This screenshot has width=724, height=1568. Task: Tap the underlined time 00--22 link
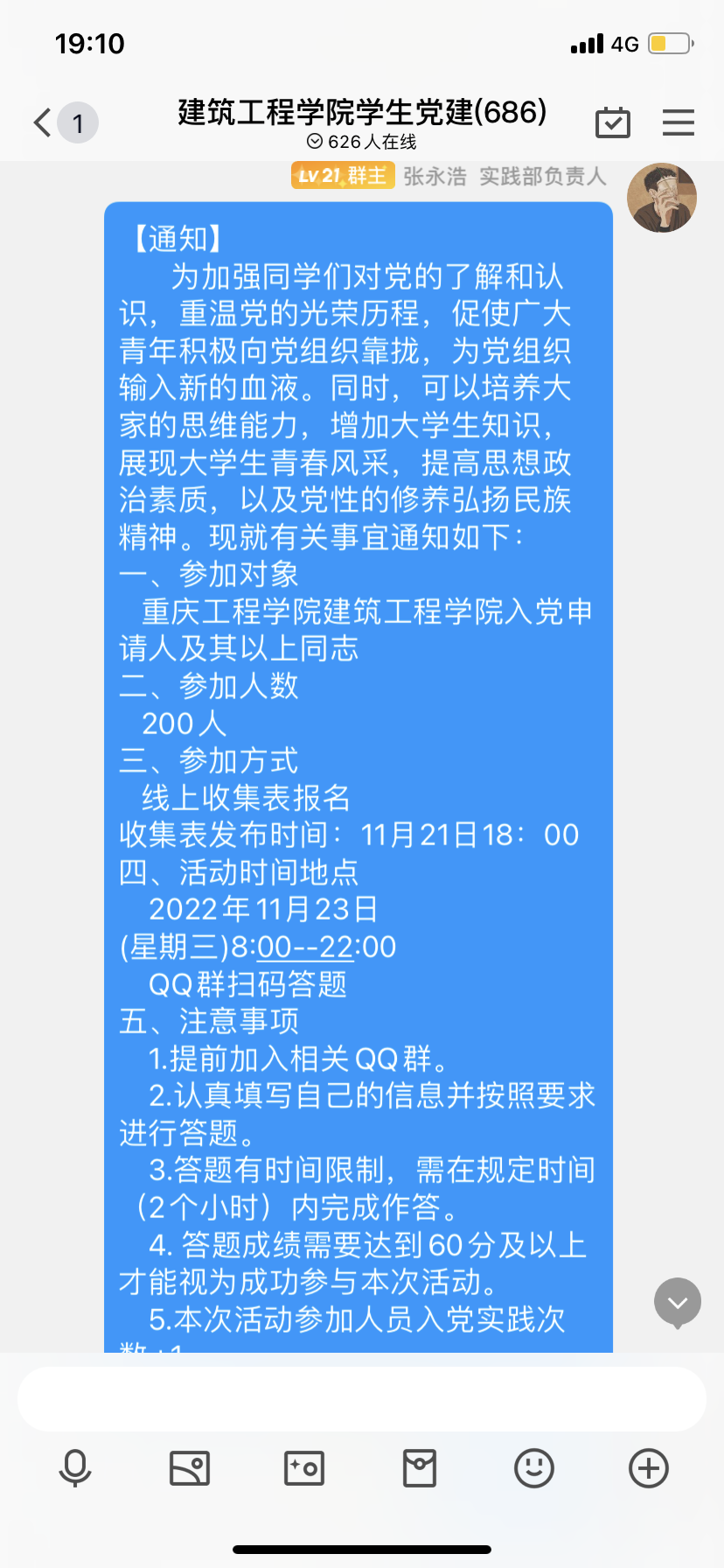point(303,947)
